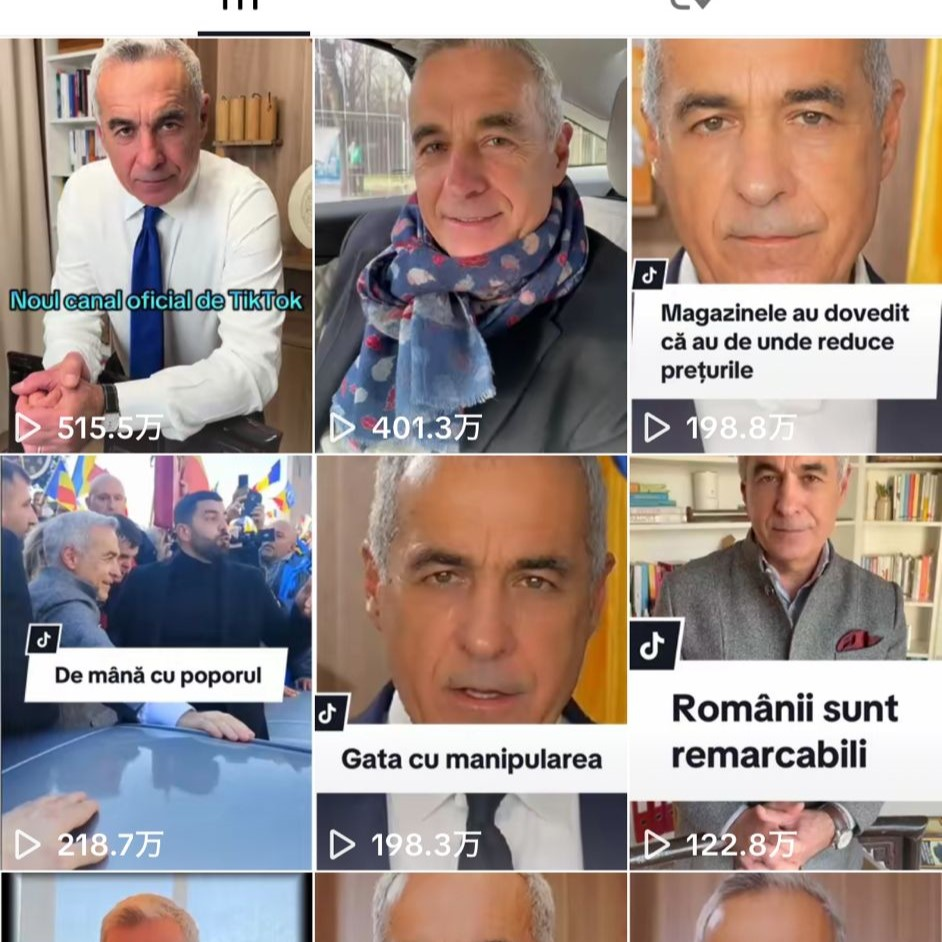Viewport: 942px width, 942px height.
Task: Open the 'Magazinele au dovedit' video
Action: (785, 245)
